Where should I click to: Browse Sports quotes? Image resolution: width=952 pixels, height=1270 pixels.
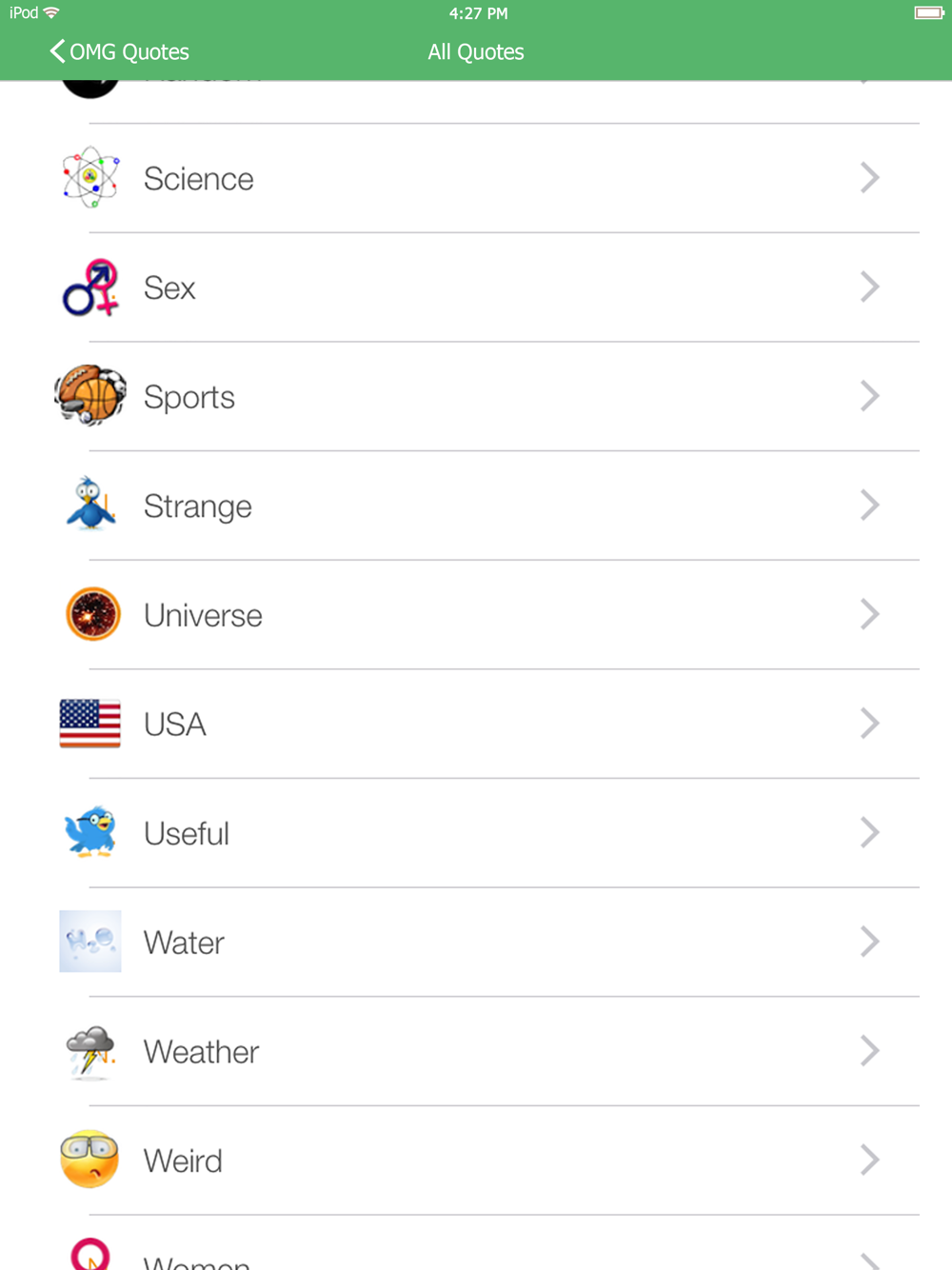[476, 397]
